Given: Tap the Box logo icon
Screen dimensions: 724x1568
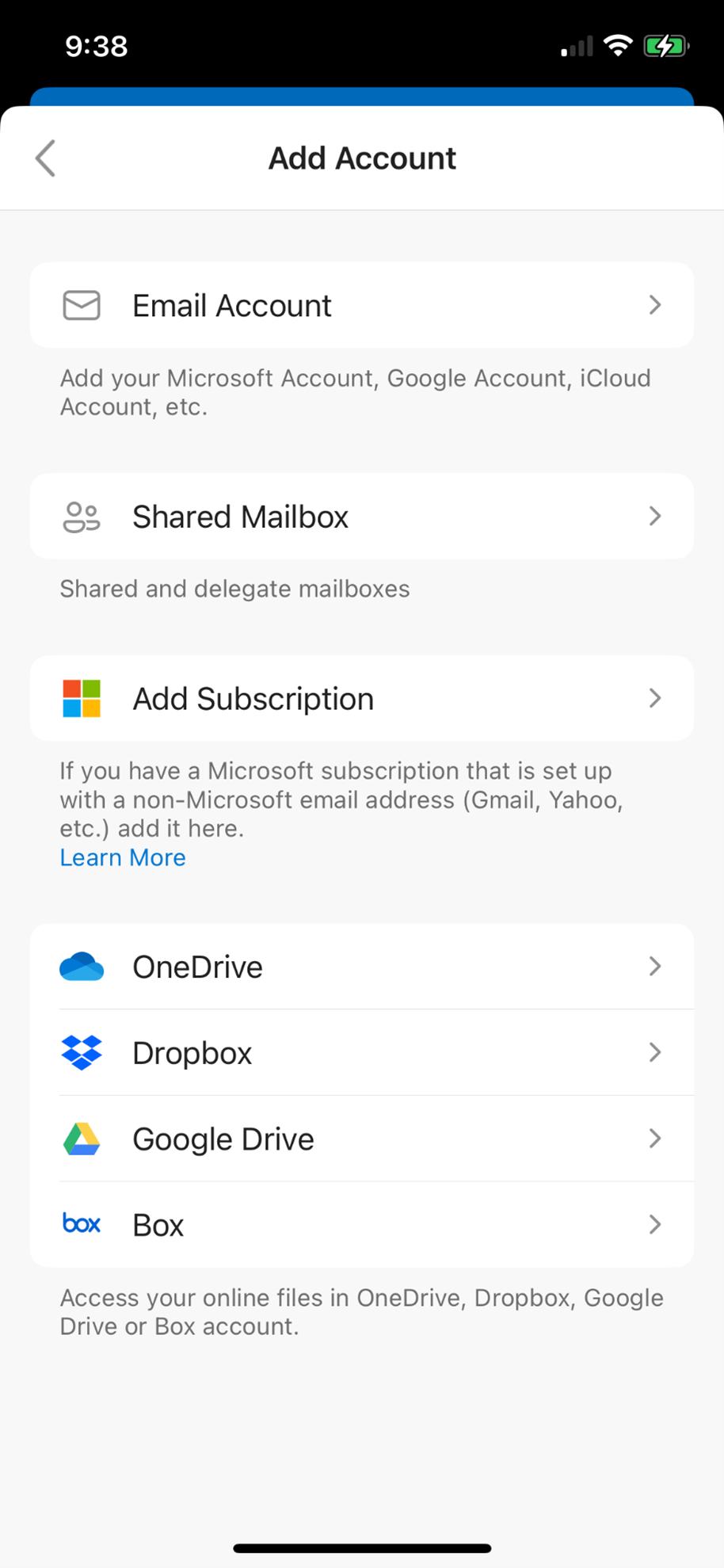Looking at the screenshot, I should tap(81, 1223).
